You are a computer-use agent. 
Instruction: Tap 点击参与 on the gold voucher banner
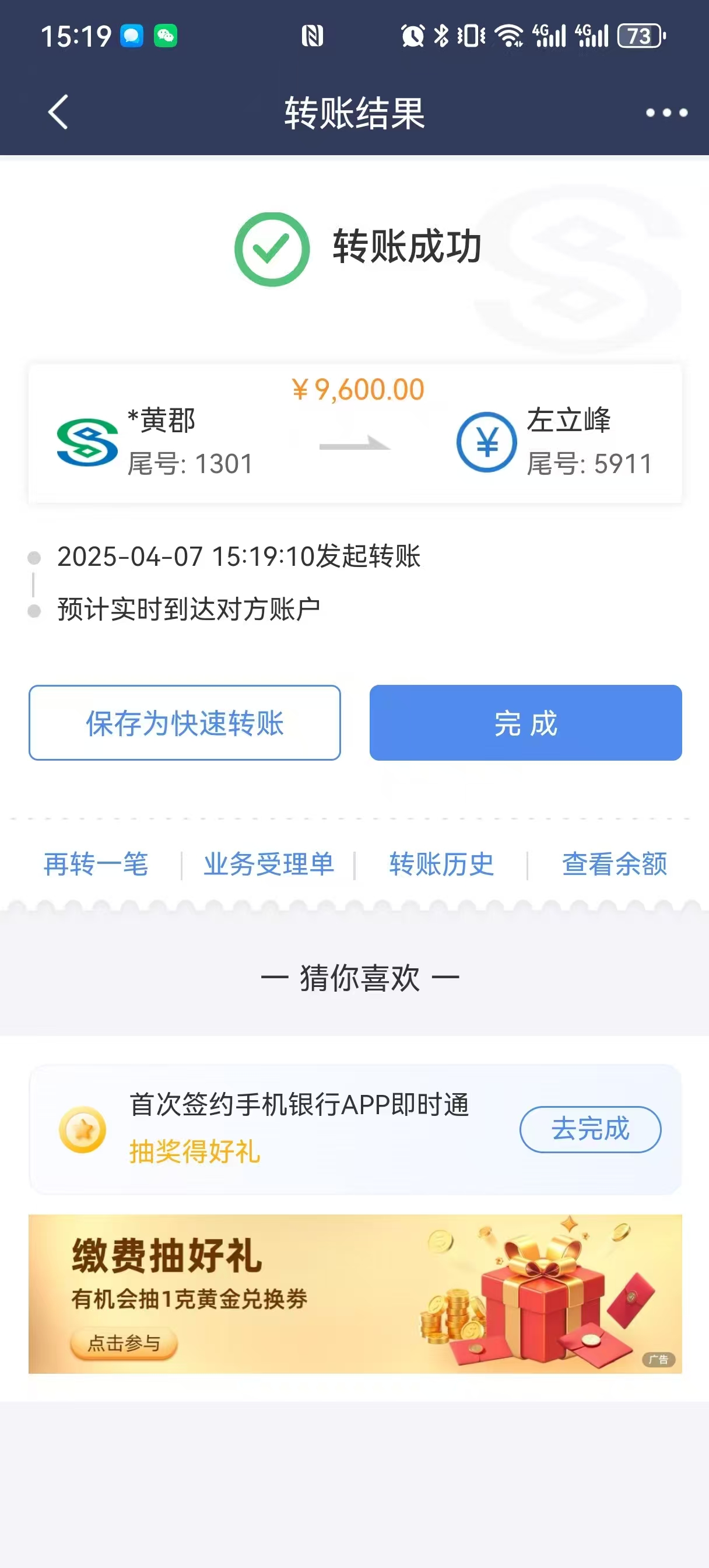point(124,1343)
